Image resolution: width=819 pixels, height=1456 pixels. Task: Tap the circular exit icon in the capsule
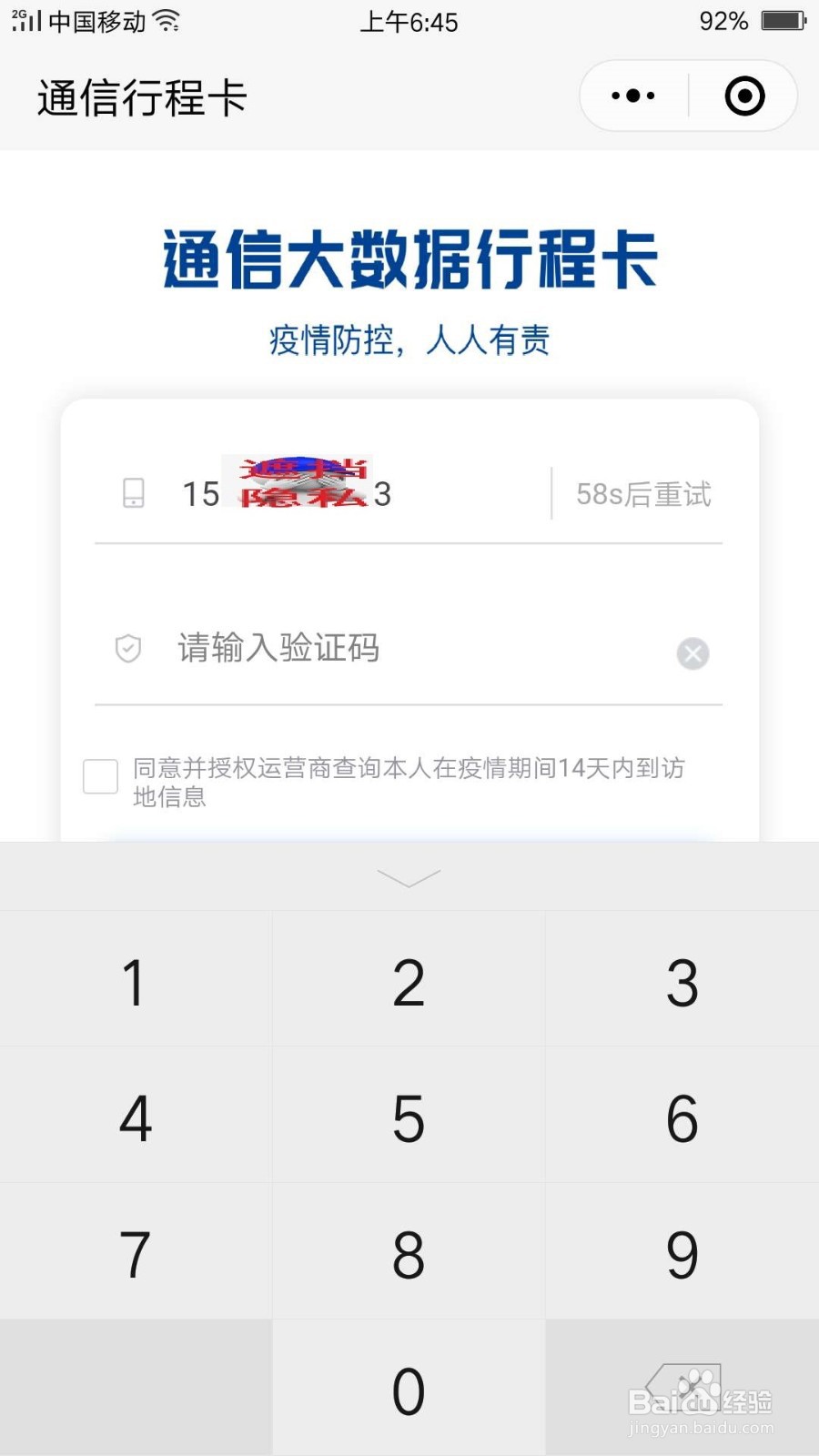pos(743,95)
